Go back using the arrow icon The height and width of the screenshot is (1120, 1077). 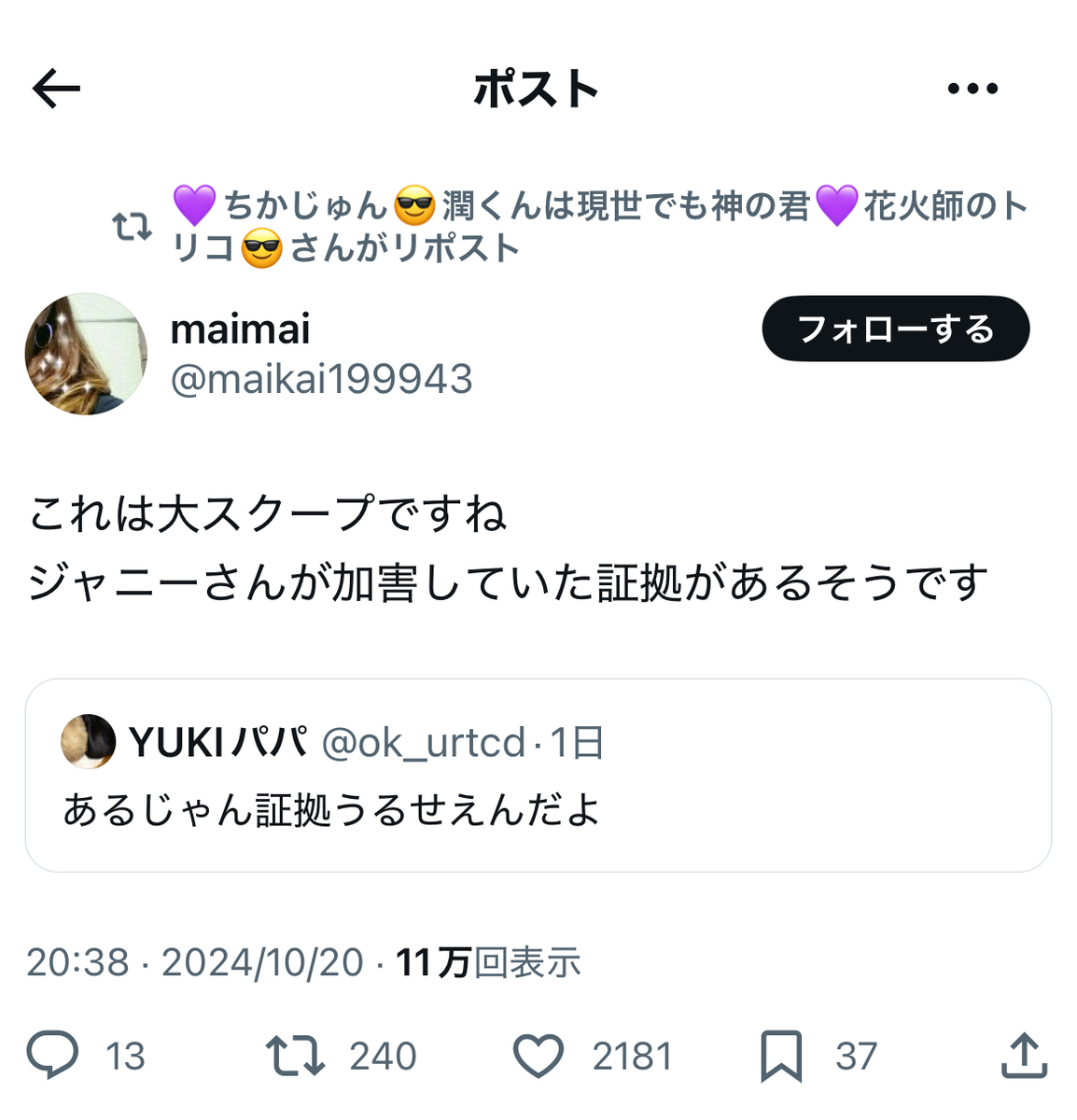tap(56, 90)
